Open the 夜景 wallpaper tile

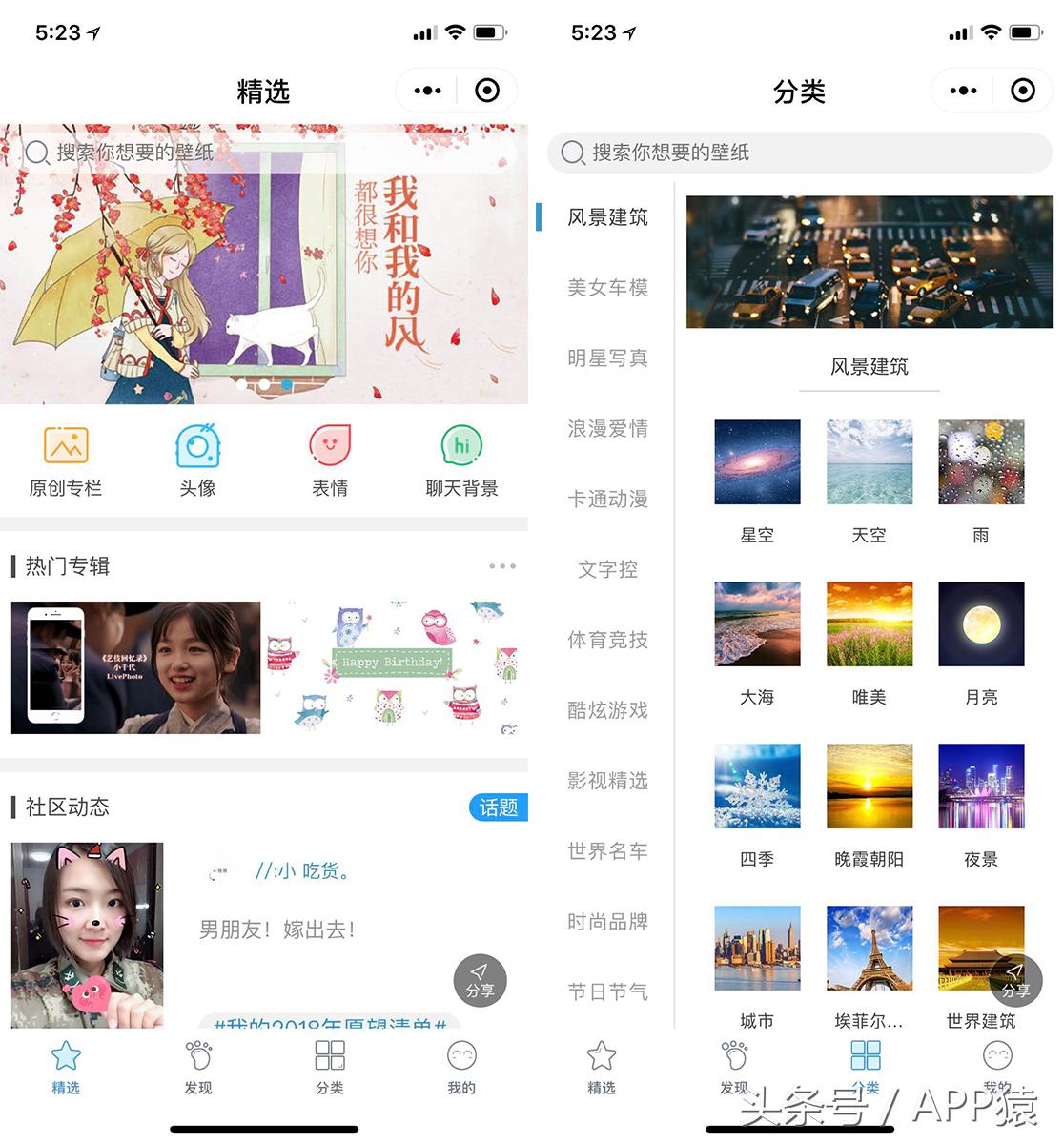(x=981, y=787)
